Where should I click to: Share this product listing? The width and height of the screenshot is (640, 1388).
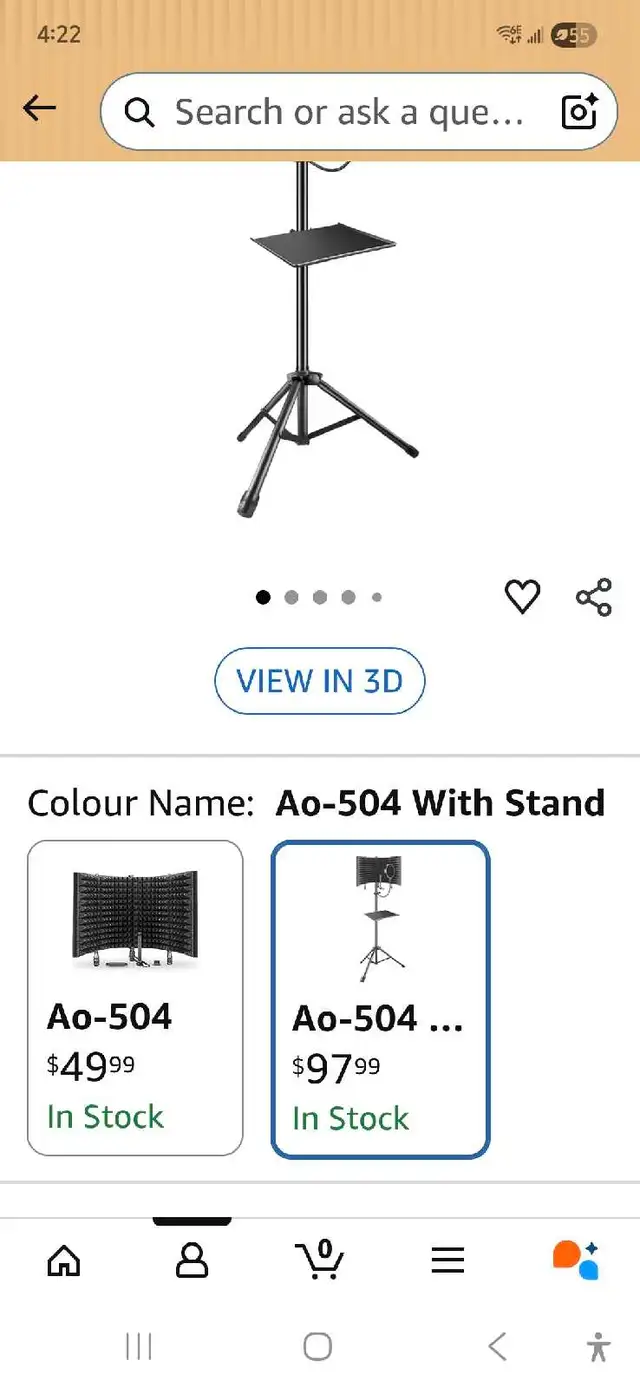pos(593,597)
